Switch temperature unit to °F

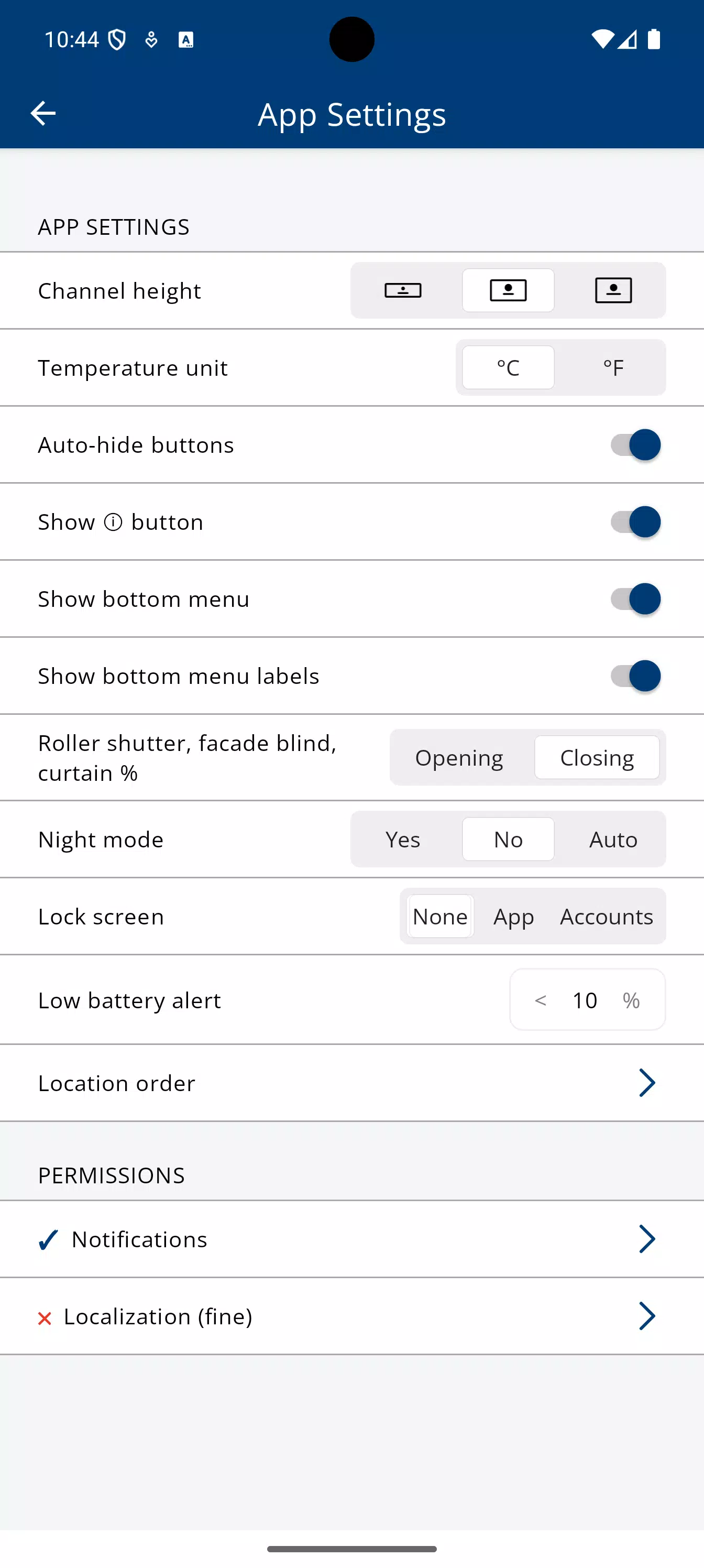coord(613,368)
